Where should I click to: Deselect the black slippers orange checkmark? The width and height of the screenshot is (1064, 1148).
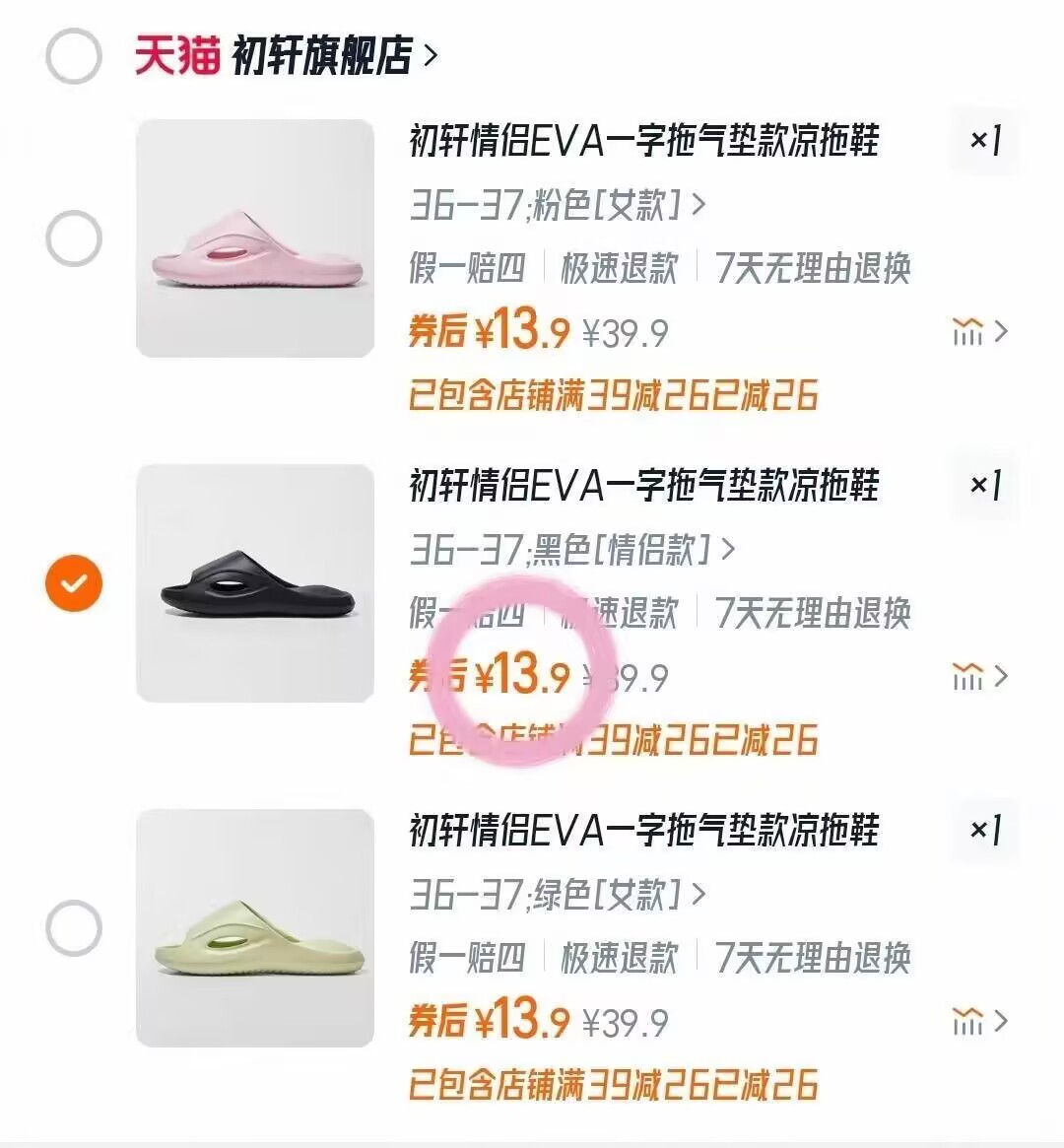pos(73,583)
